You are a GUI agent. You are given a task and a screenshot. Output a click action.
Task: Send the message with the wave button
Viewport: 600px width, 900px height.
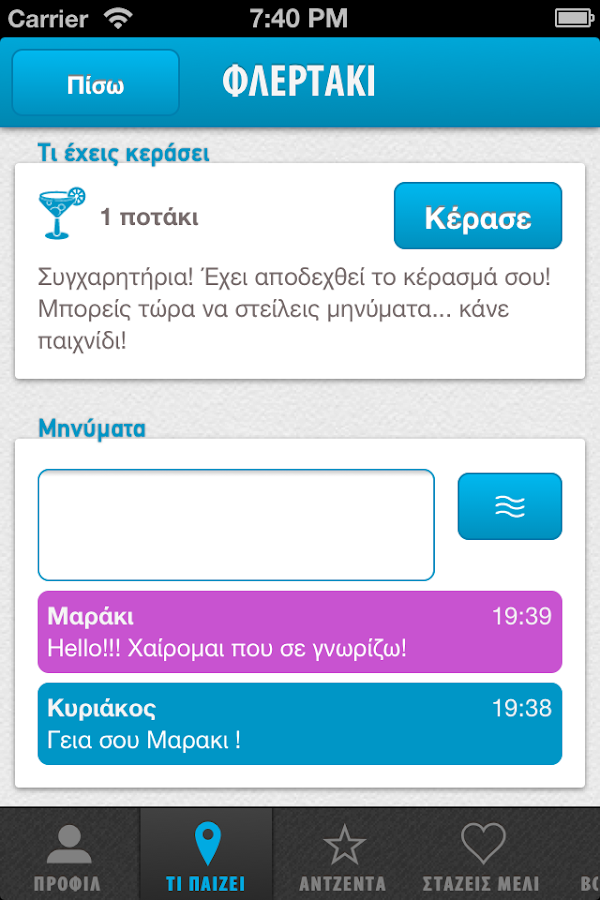coord(510,507)
